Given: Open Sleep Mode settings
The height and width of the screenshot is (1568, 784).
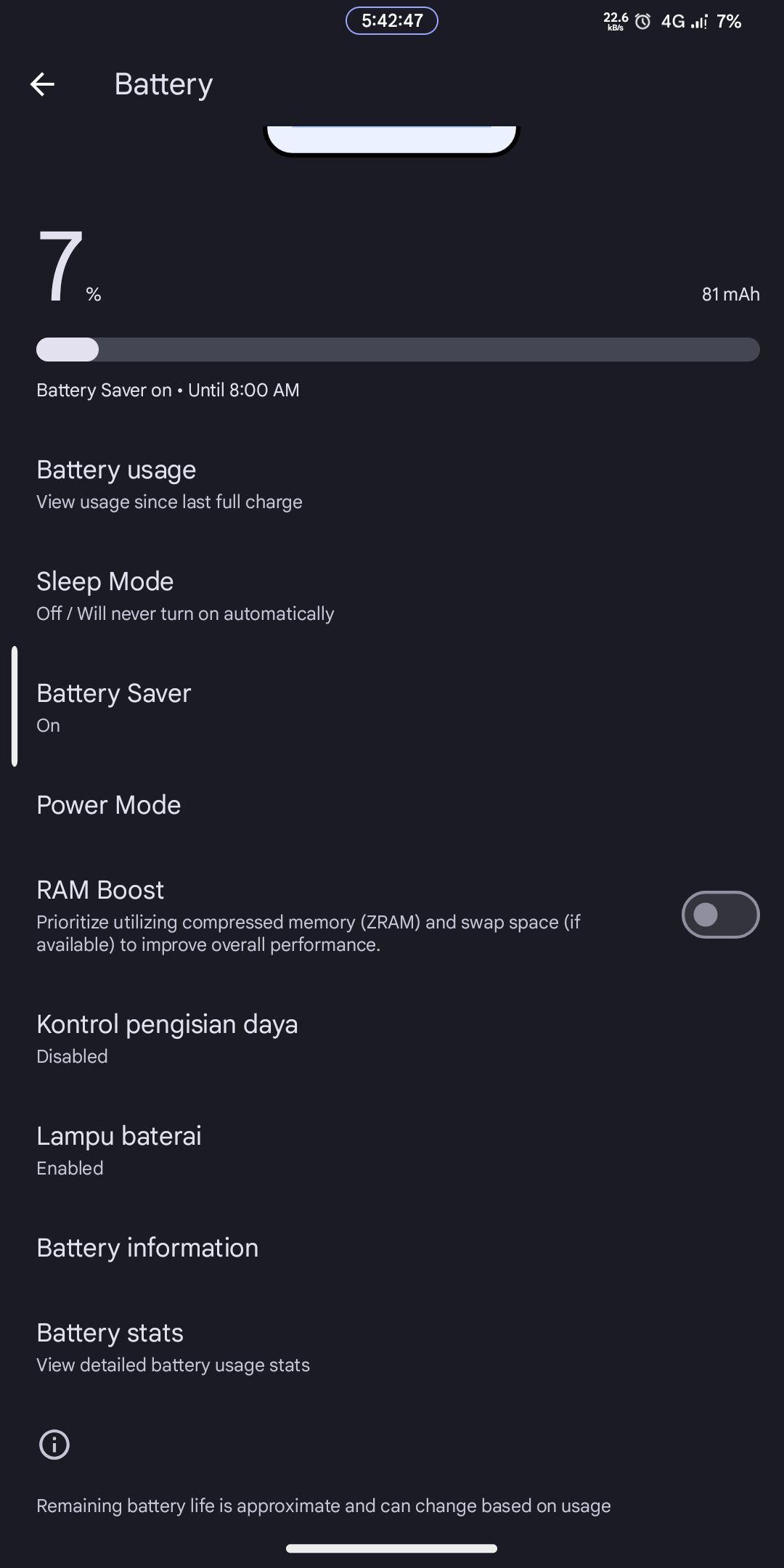Looking at the screenshot, I should pyautogui.click(x=185, y=596).
